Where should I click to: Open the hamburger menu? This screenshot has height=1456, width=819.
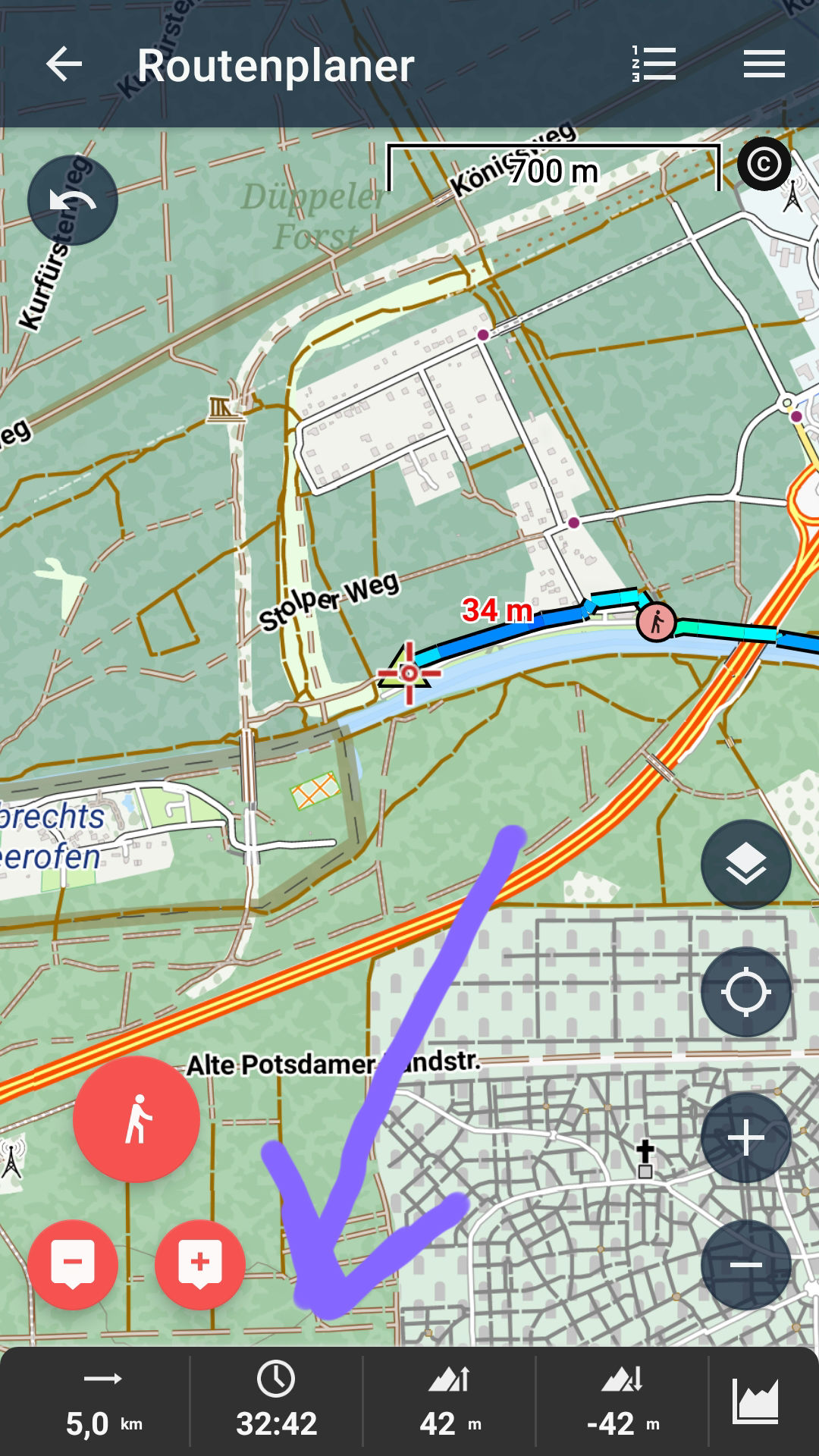click(x=764, y=64)
